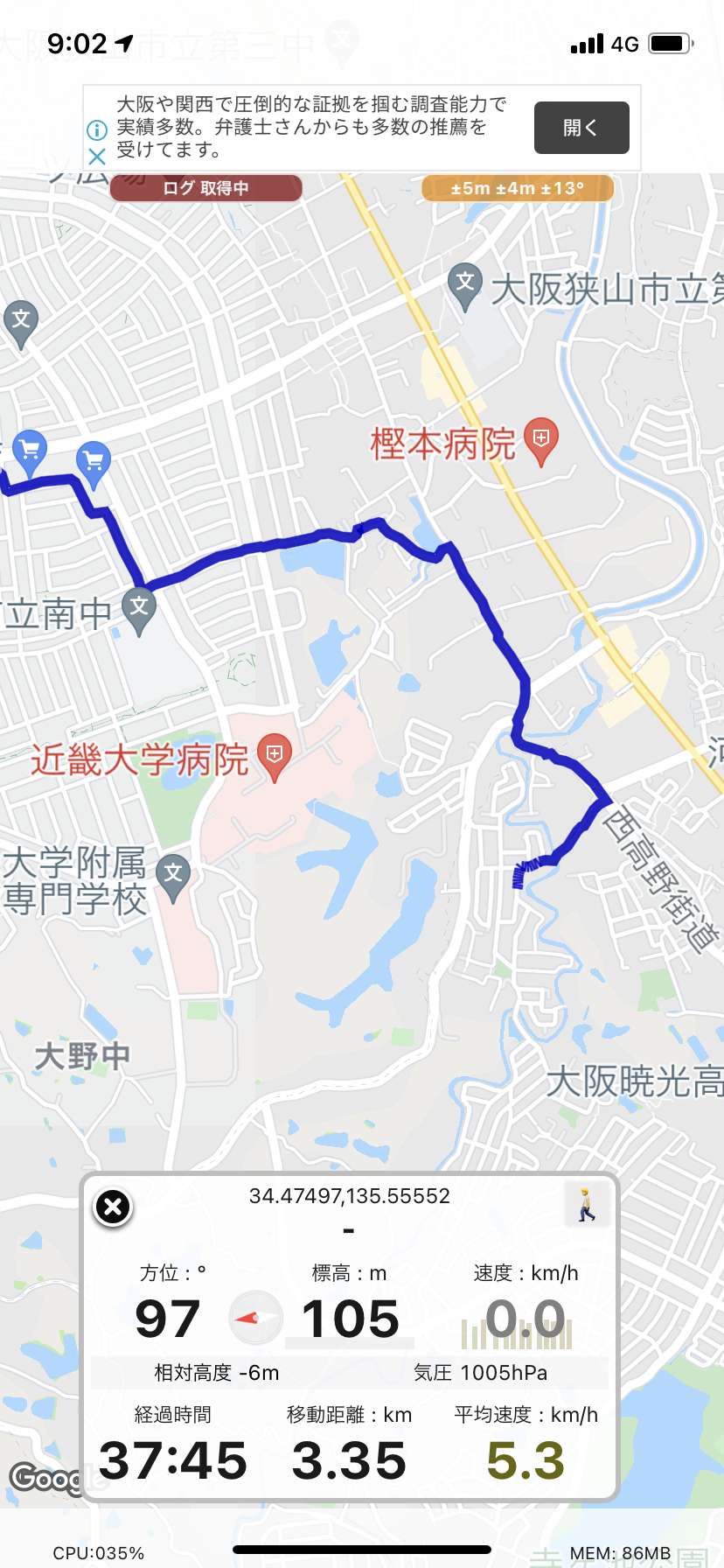This screenshot has width=724, height=1568.
Task: Tap the ±5m ±4m ±13° accuracy badge
Action: click(x=518, y=188)
